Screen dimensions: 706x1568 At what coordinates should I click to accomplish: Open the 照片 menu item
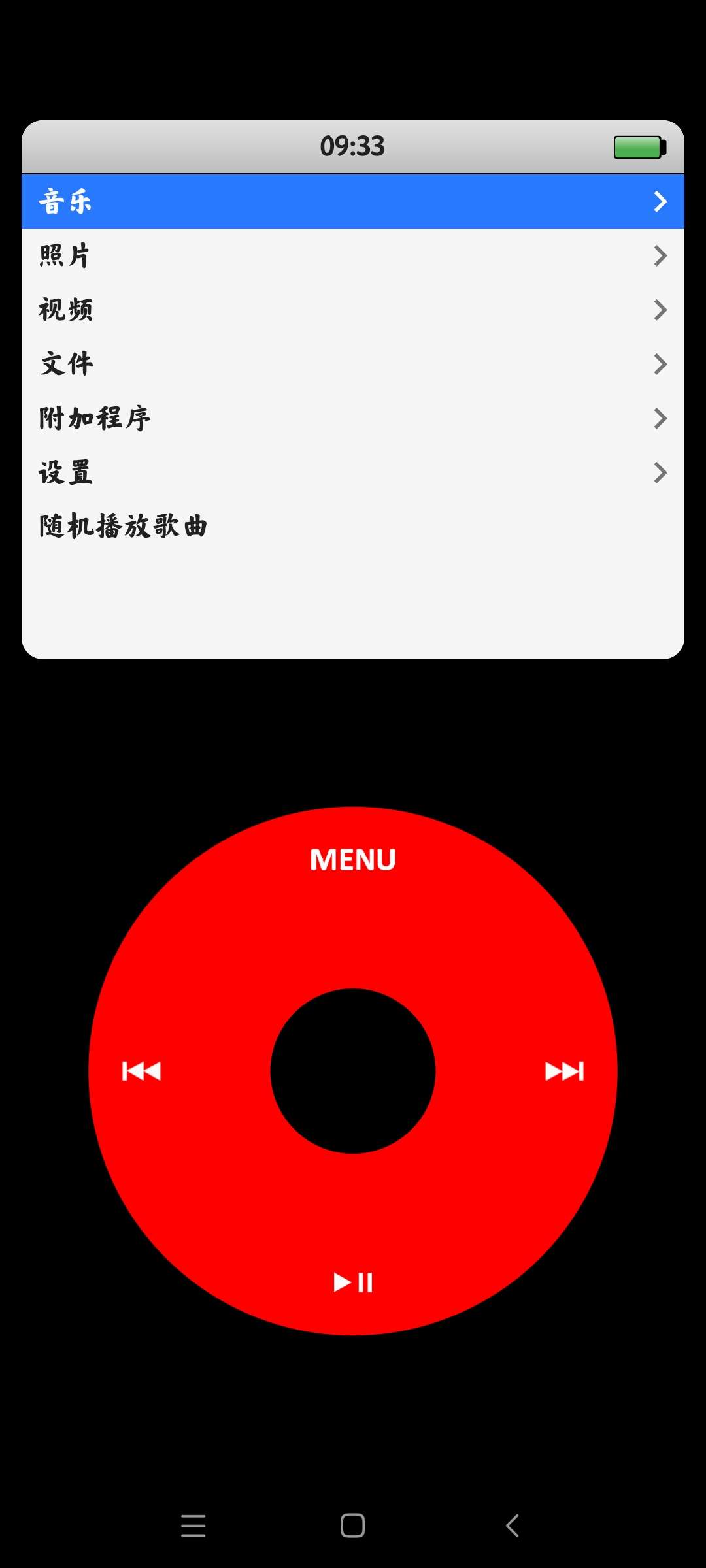click(x=353, y=255)
